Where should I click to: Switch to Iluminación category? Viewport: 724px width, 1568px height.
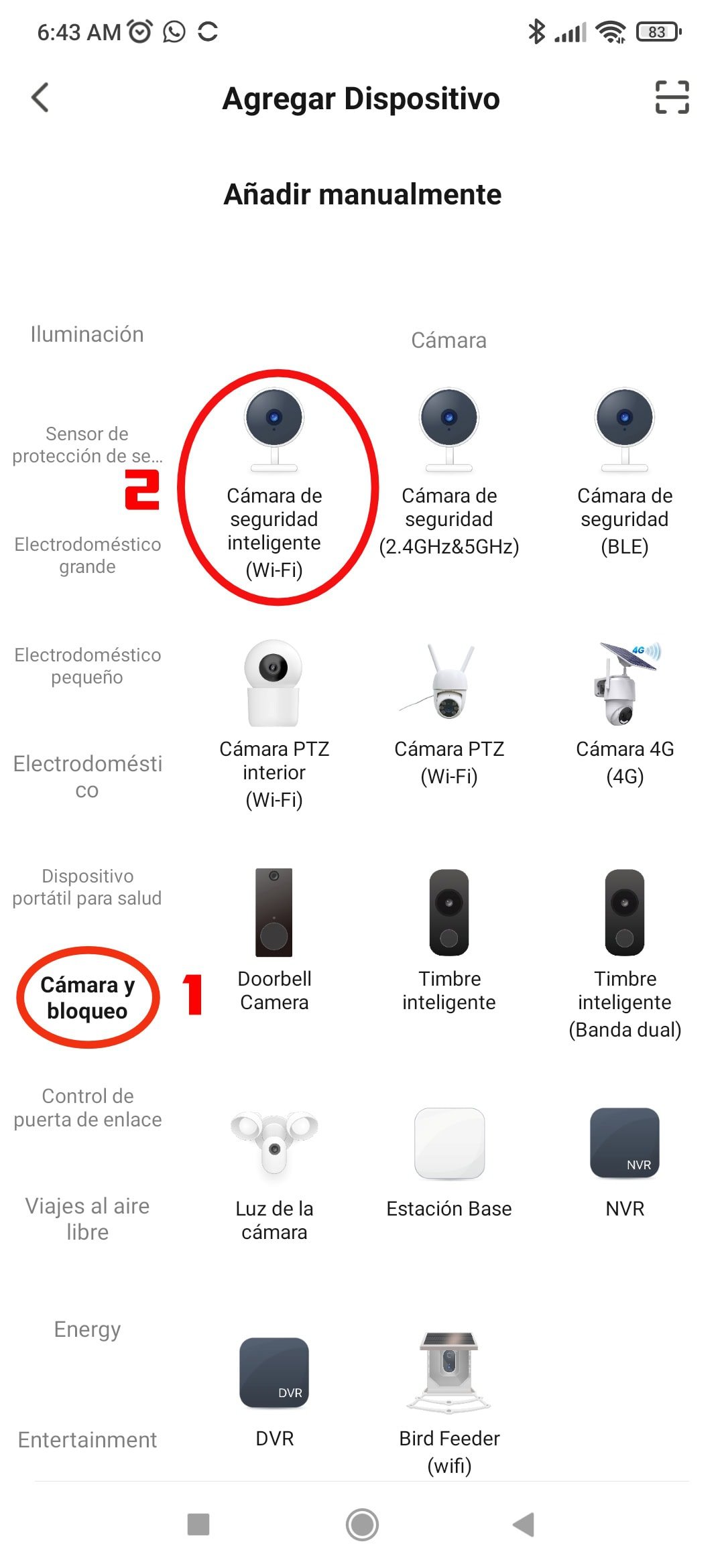(x=87, y=334)
